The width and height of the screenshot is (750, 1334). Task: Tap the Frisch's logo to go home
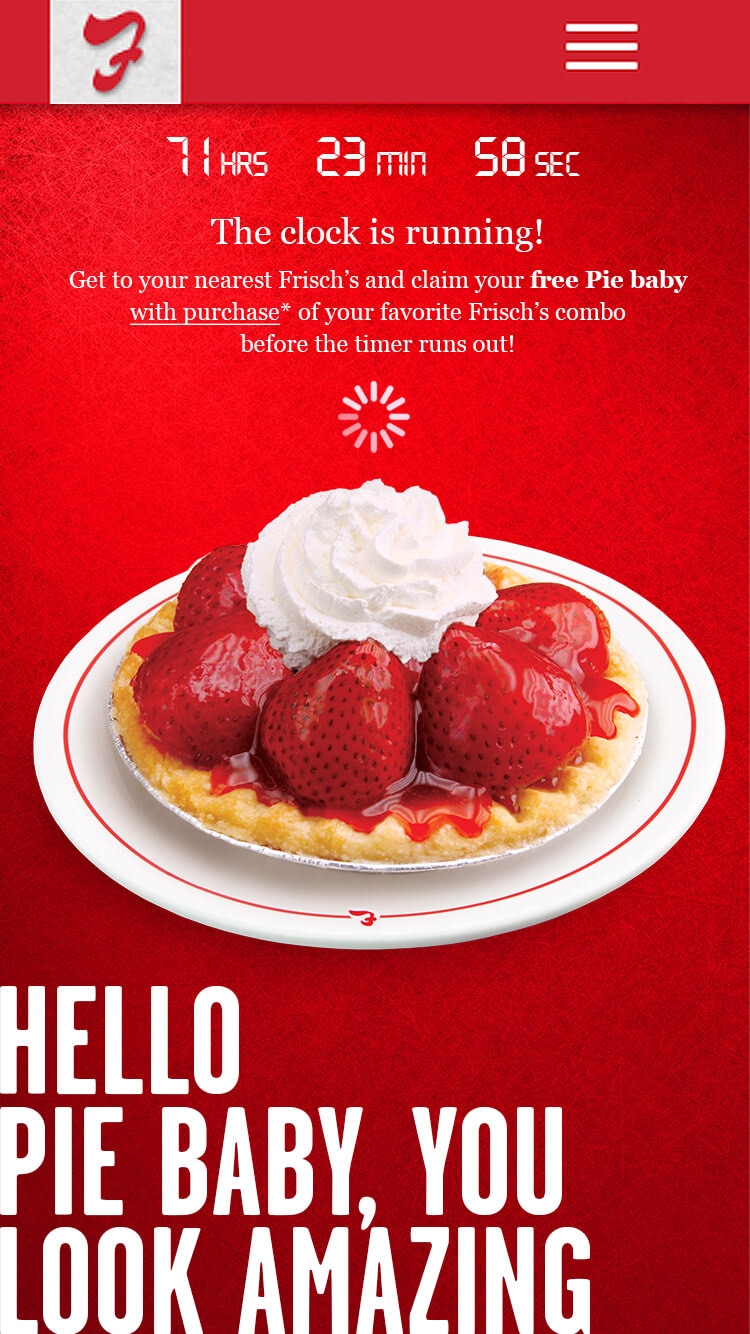[x=115, y=51]
